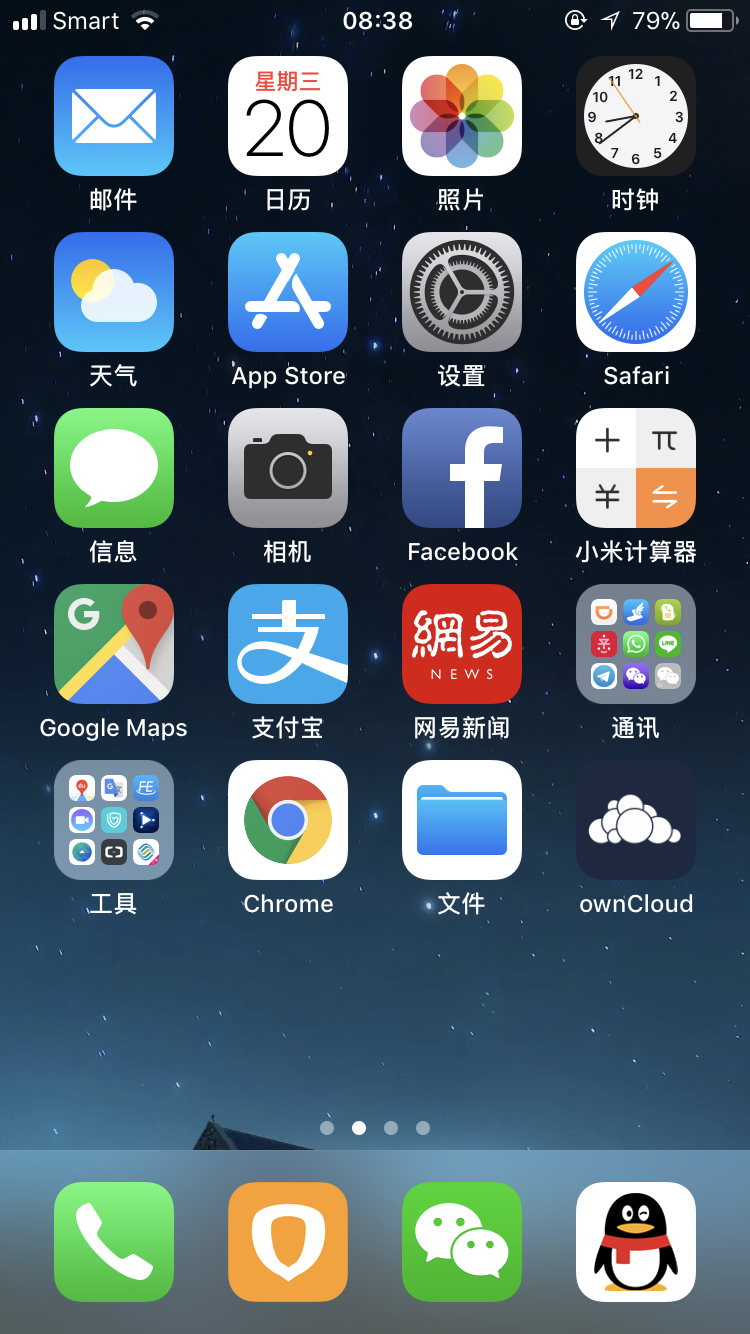Open 照片 Photos app
The height and width of the screenshot is (1334, 750).
click(x=462, y=116)
